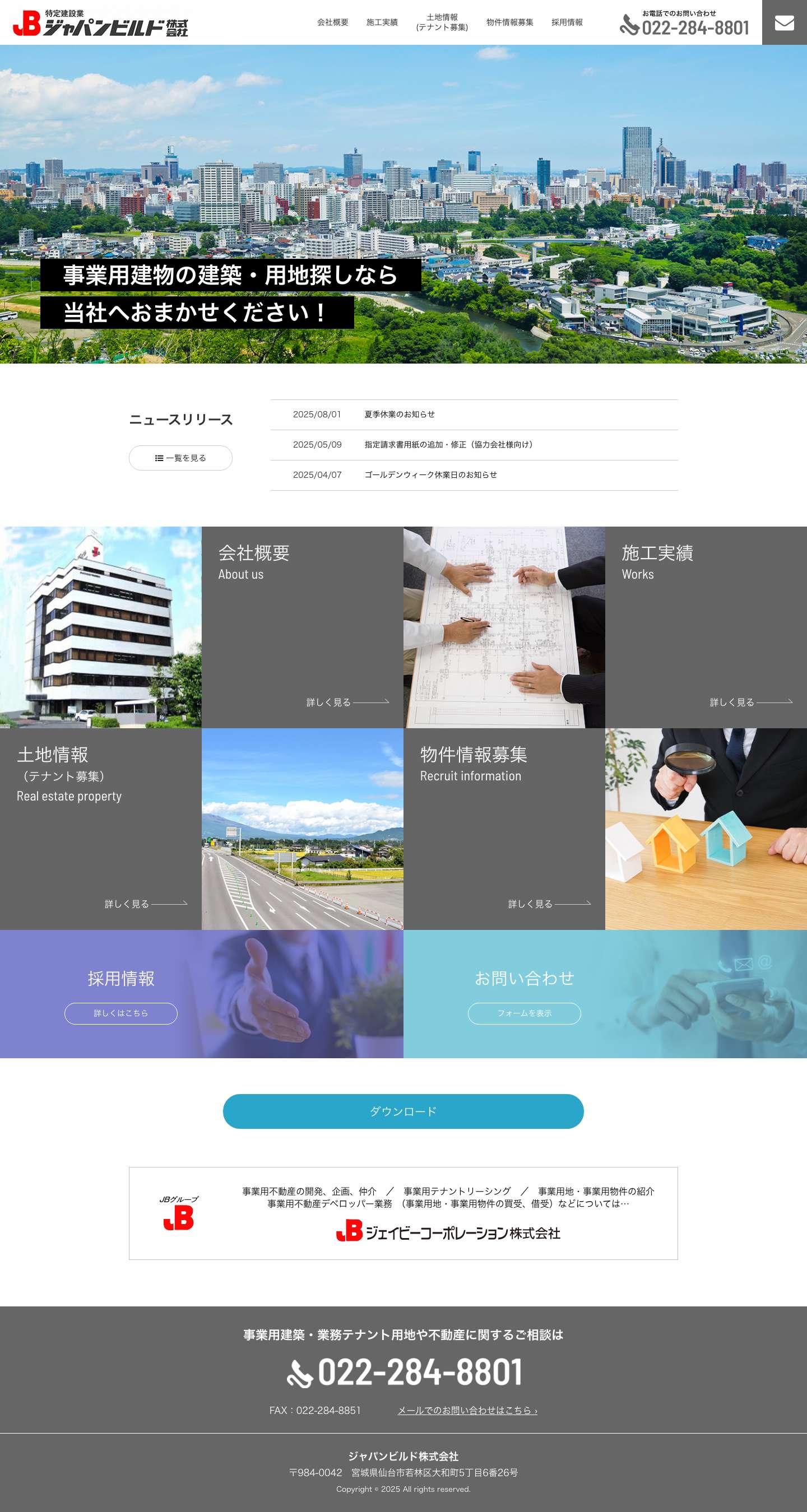Click 詳しくはこちら in the 採用情報 section
Viewport: 807px width, 1512px height.
[120, 1013]
